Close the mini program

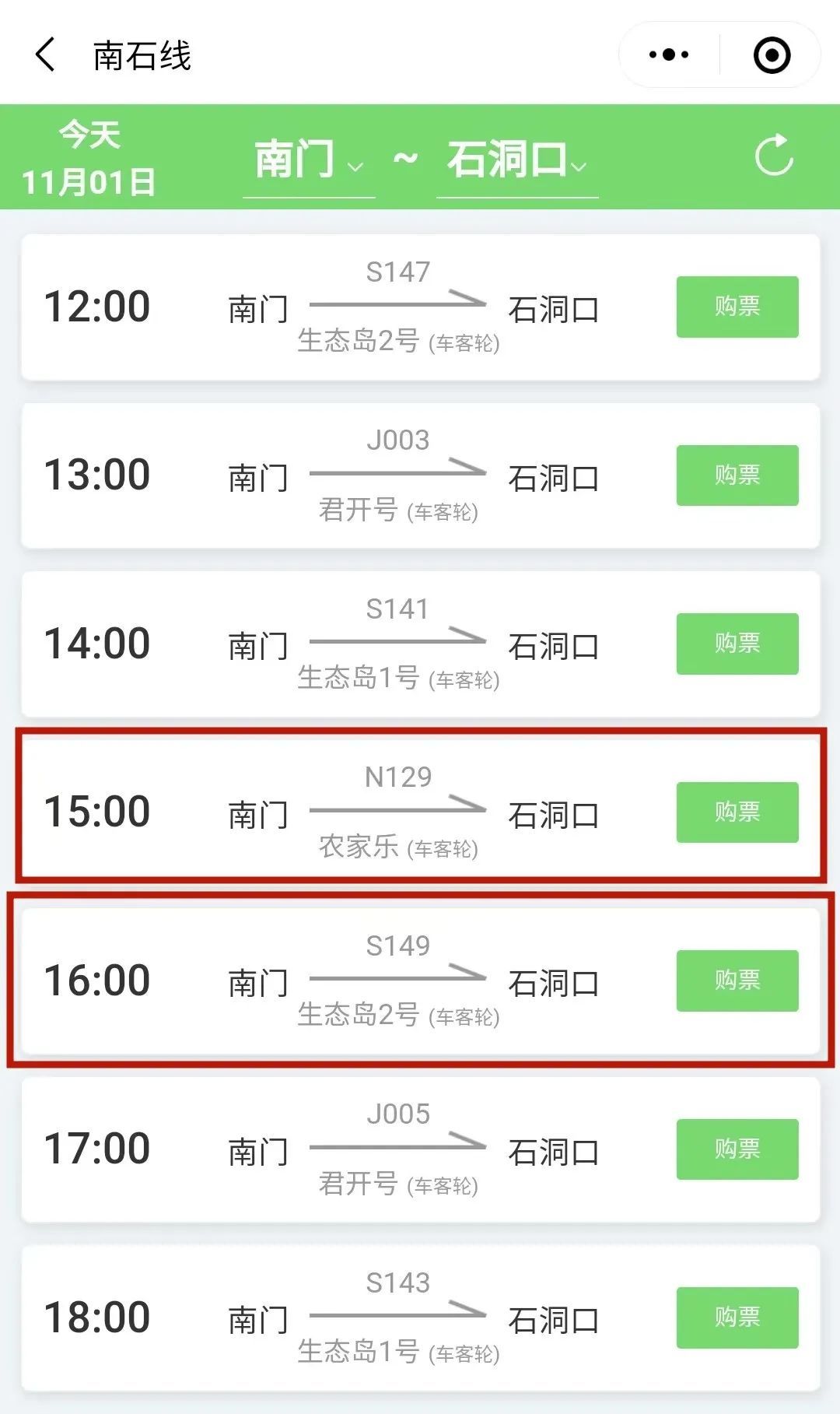pyautogui.click(x=772, y=55)
